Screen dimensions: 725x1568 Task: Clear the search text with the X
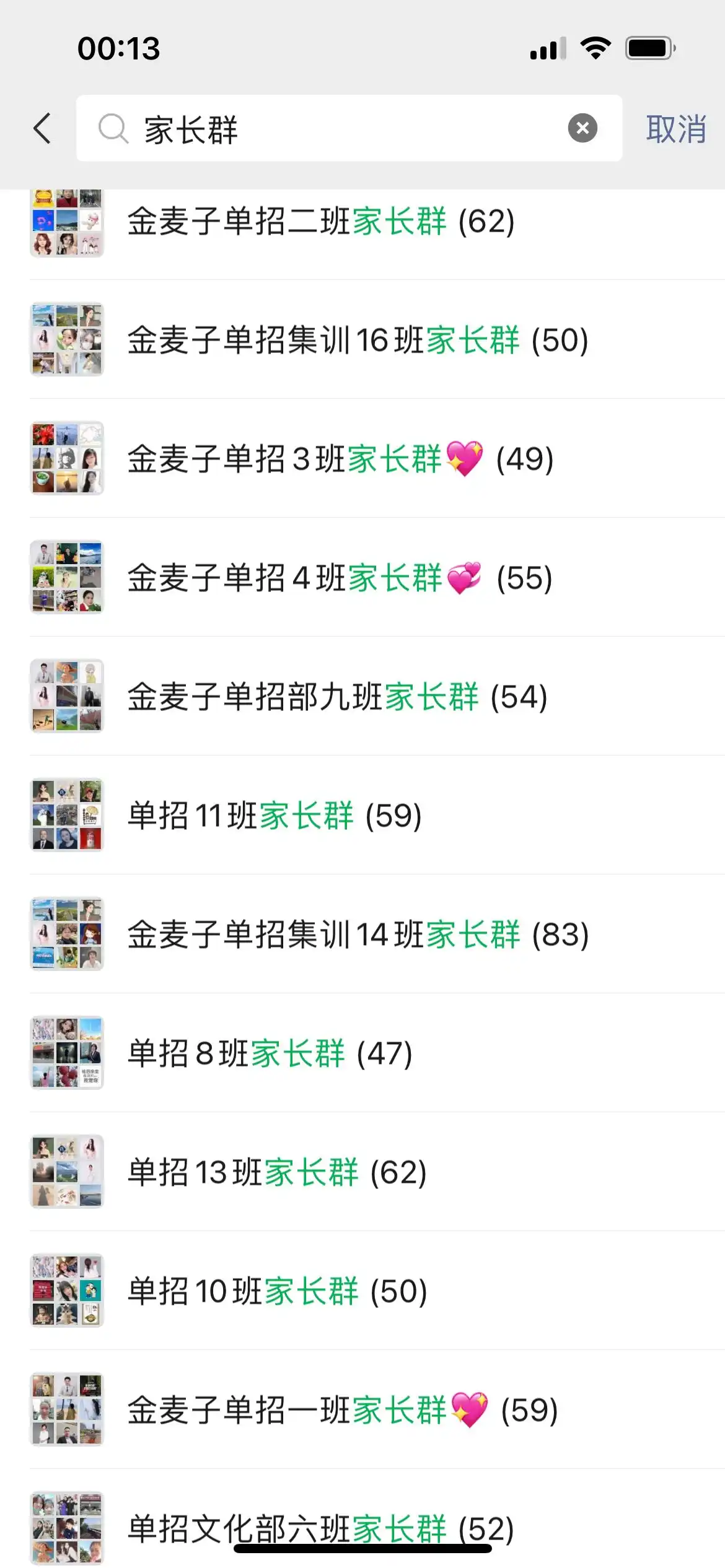click(x=582, y=128)
